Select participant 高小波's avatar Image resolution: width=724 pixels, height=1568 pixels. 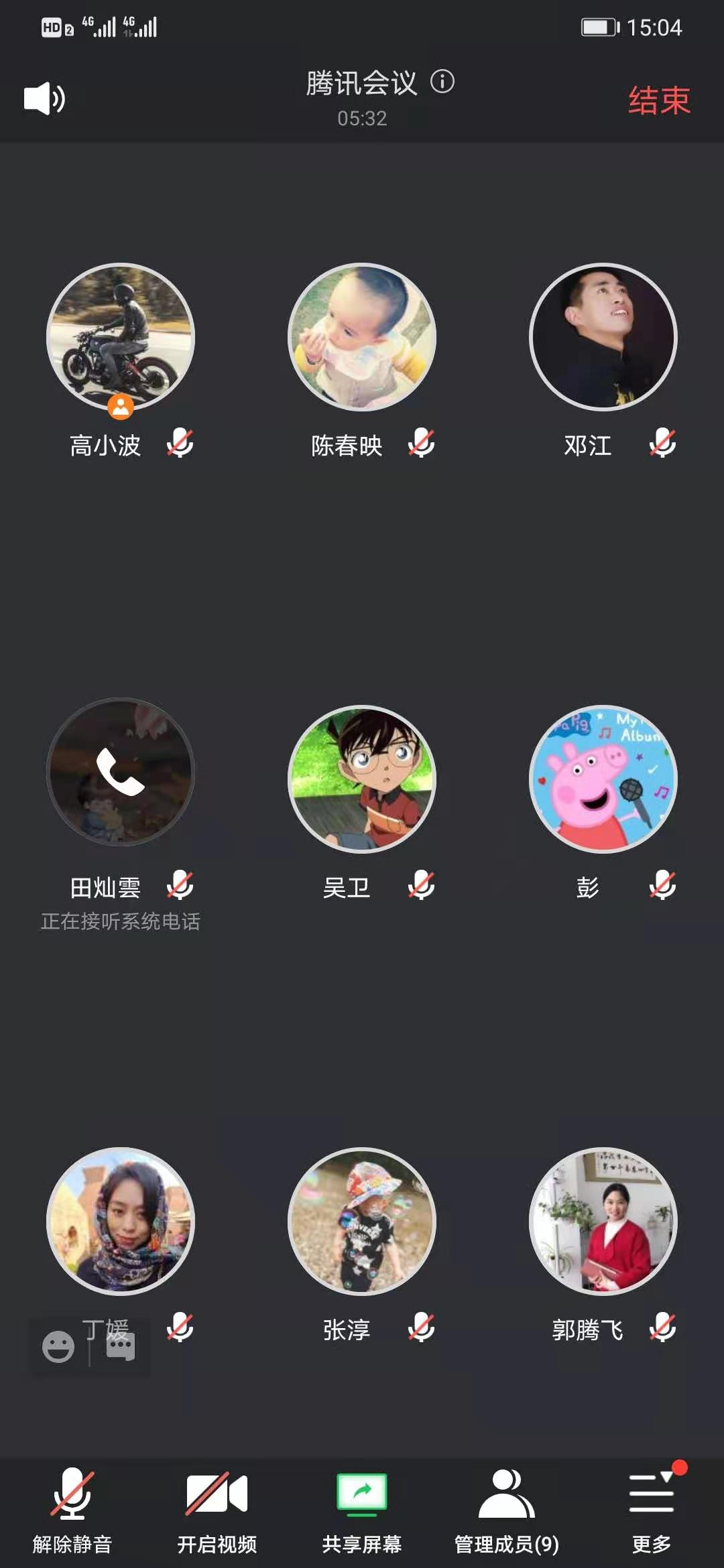tap(121, 337)
